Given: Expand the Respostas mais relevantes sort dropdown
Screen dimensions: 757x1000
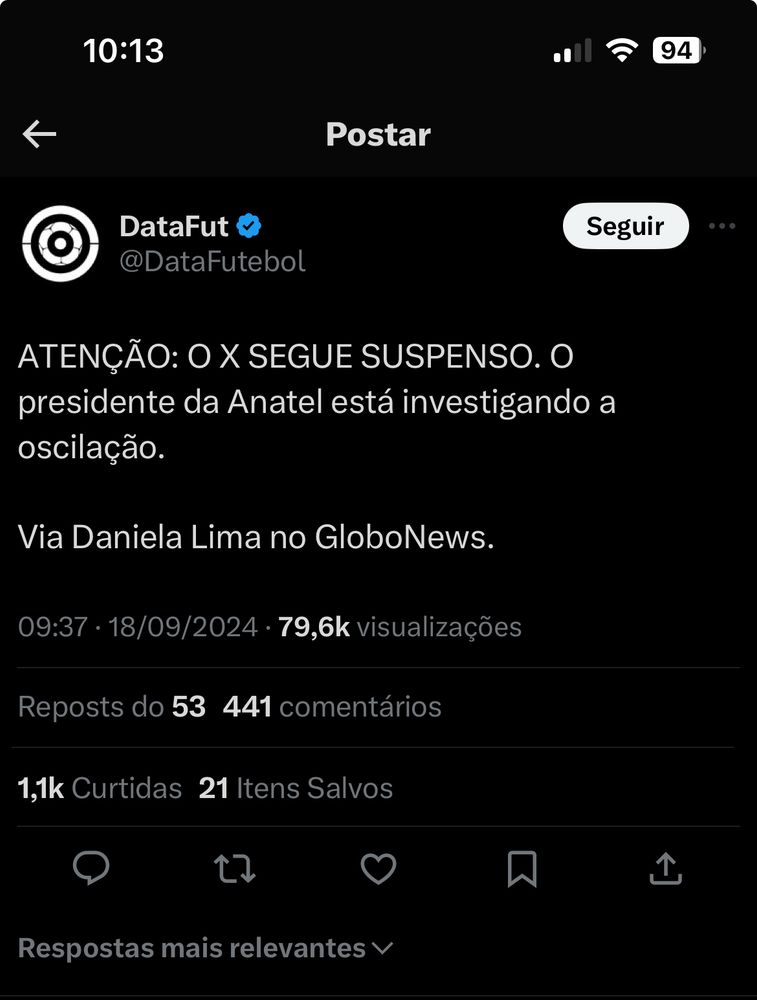Looking at the screenshot, I should [206, 947].
